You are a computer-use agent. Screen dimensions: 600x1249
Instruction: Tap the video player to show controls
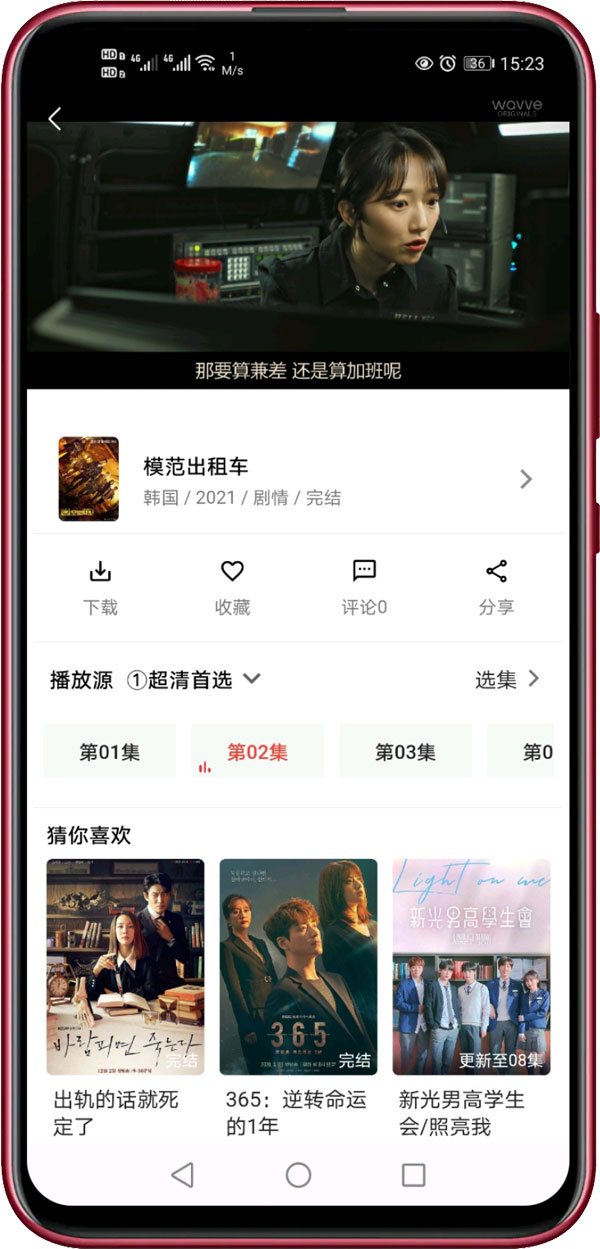(x=298, y=250)
